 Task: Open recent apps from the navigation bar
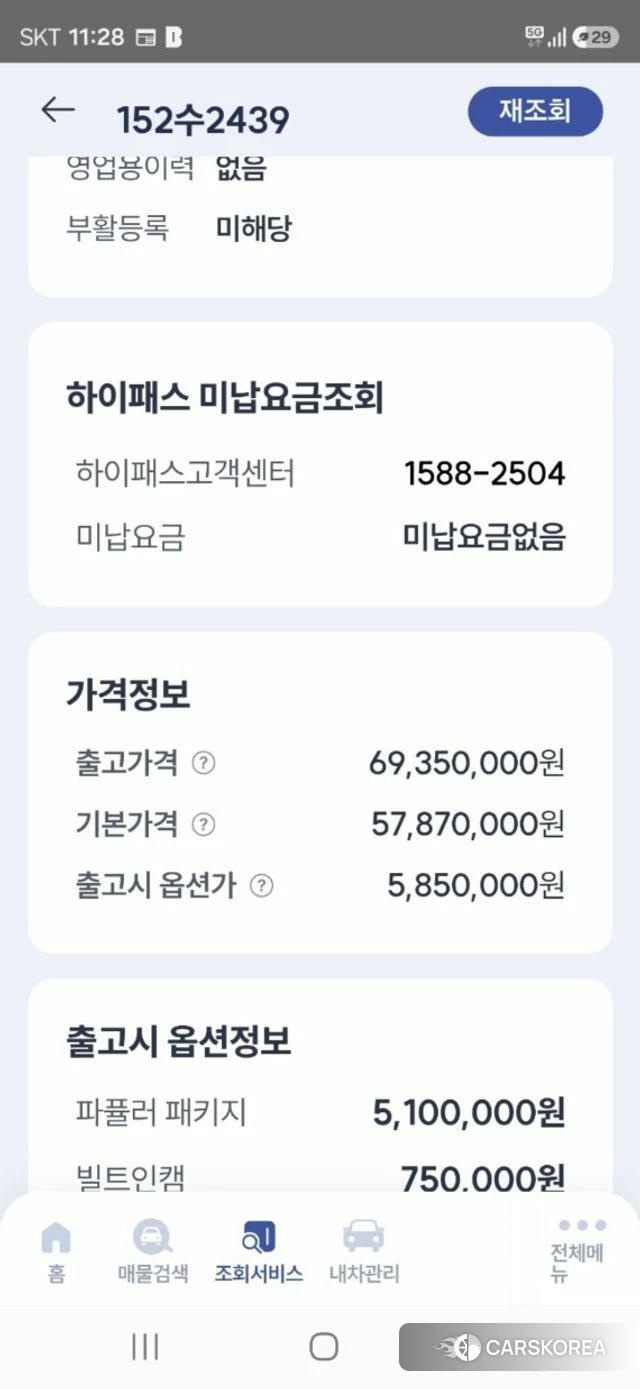coord(145,1346)
